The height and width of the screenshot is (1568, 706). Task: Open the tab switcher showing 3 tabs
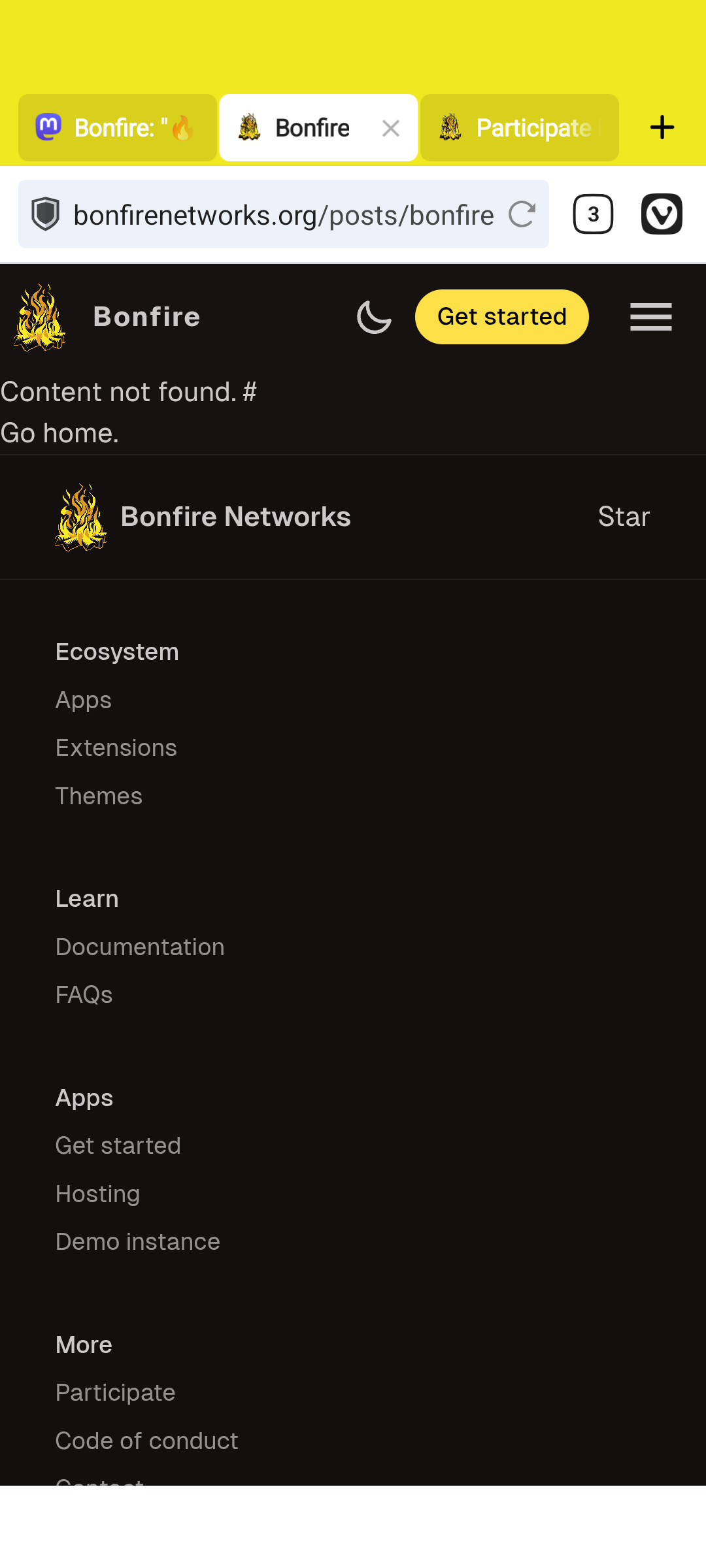click(x=593, y=214)
